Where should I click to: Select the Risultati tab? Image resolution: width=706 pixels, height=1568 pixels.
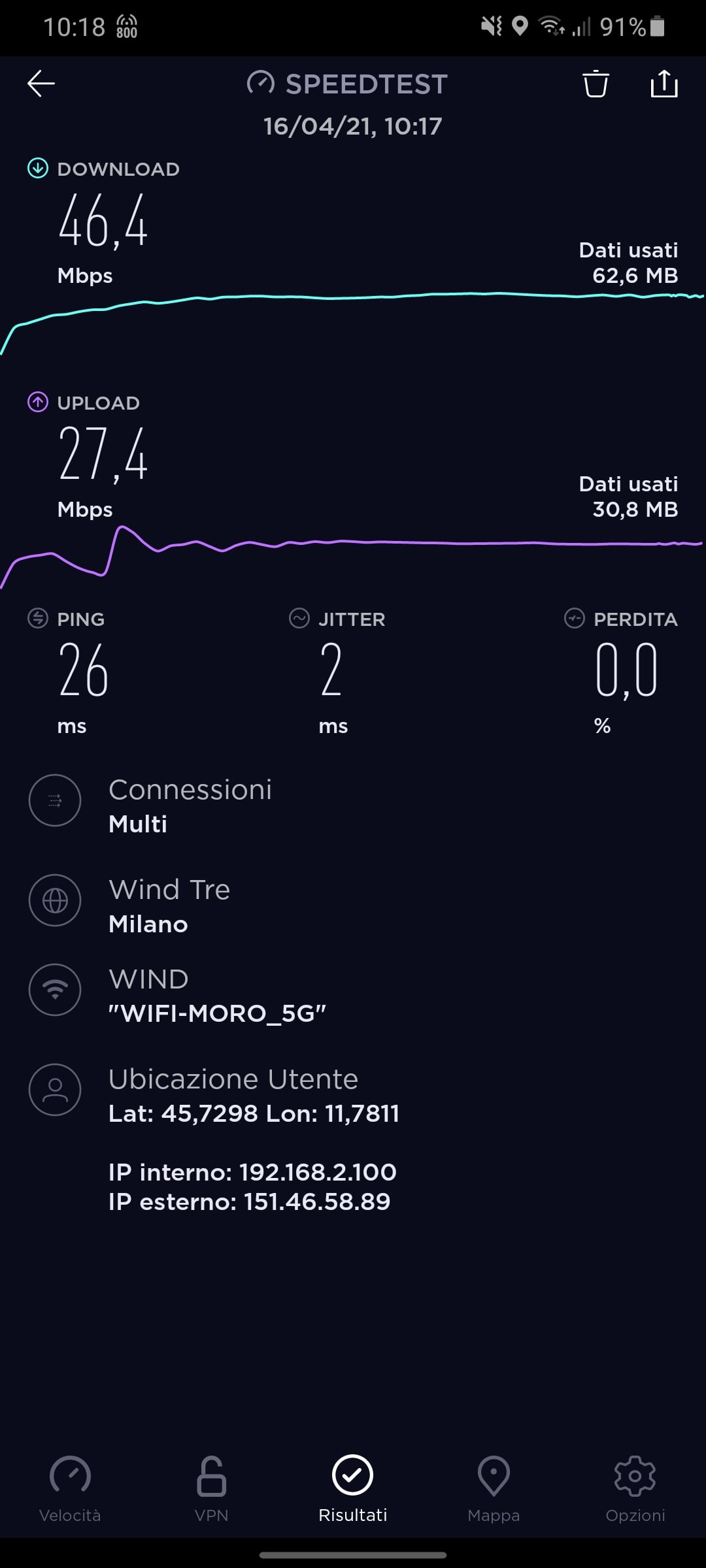coord(352,1487)
